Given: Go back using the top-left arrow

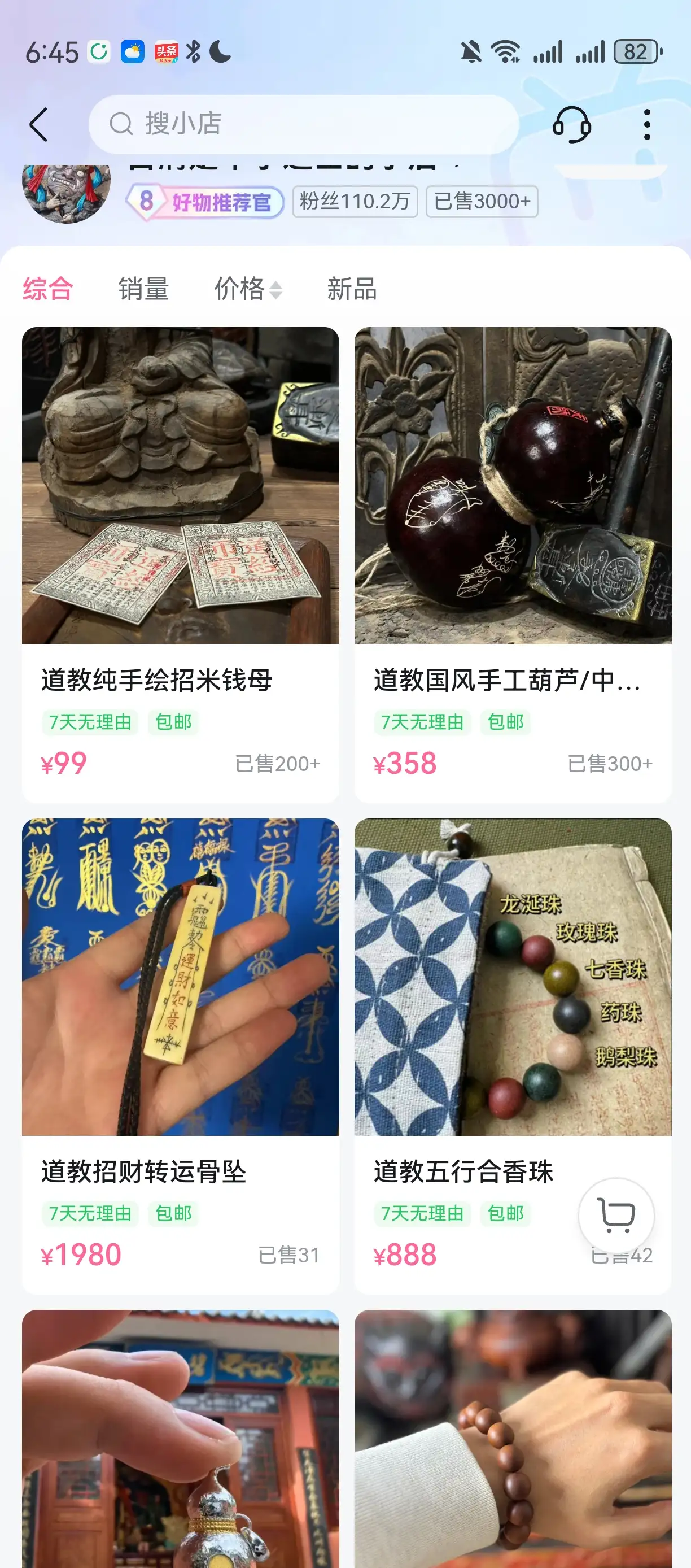Looking at the screenshot, I should click(x=39, y=125).
